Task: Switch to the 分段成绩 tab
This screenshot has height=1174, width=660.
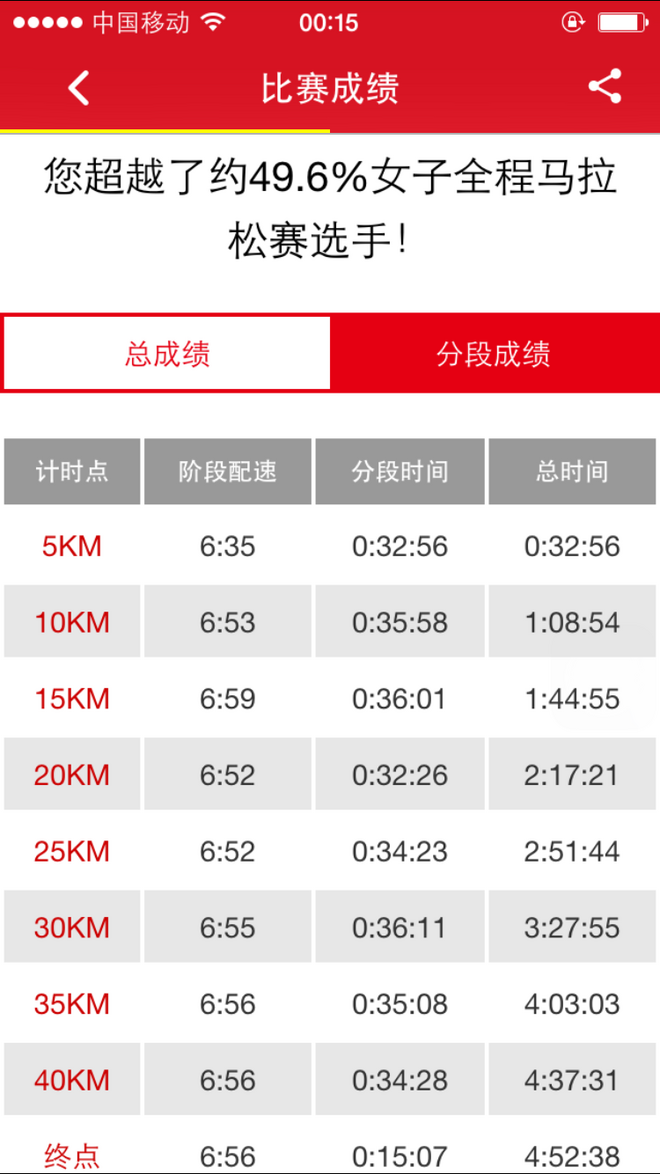Action: 493,354
